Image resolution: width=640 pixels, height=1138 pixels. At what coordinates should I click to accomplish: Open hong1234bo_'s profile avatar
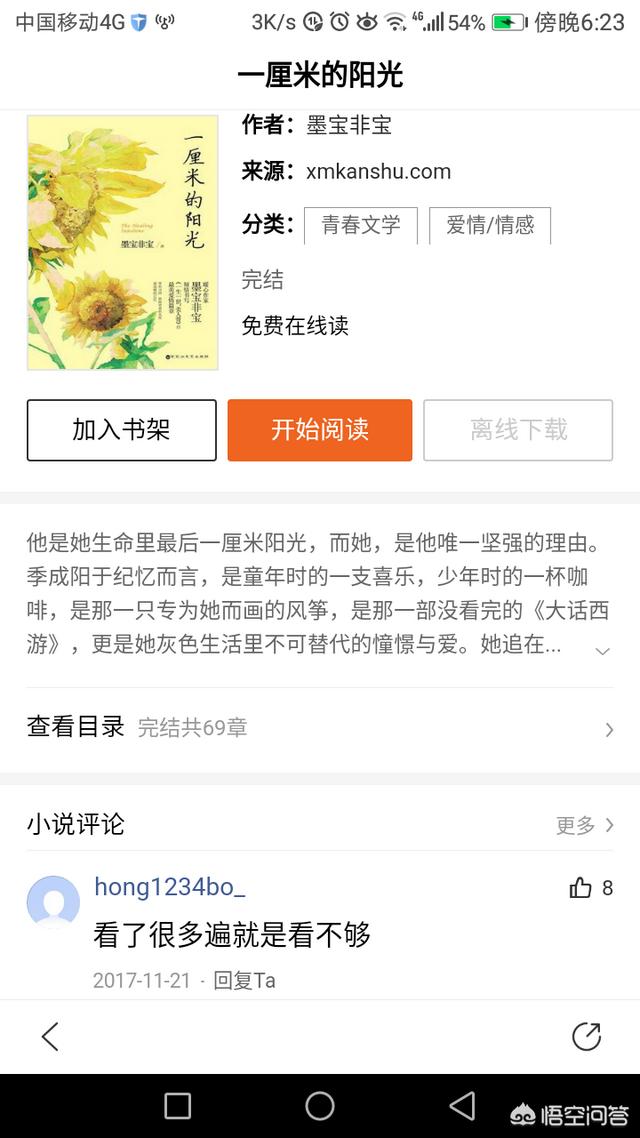pyautogui.click(x=53, y=902)
